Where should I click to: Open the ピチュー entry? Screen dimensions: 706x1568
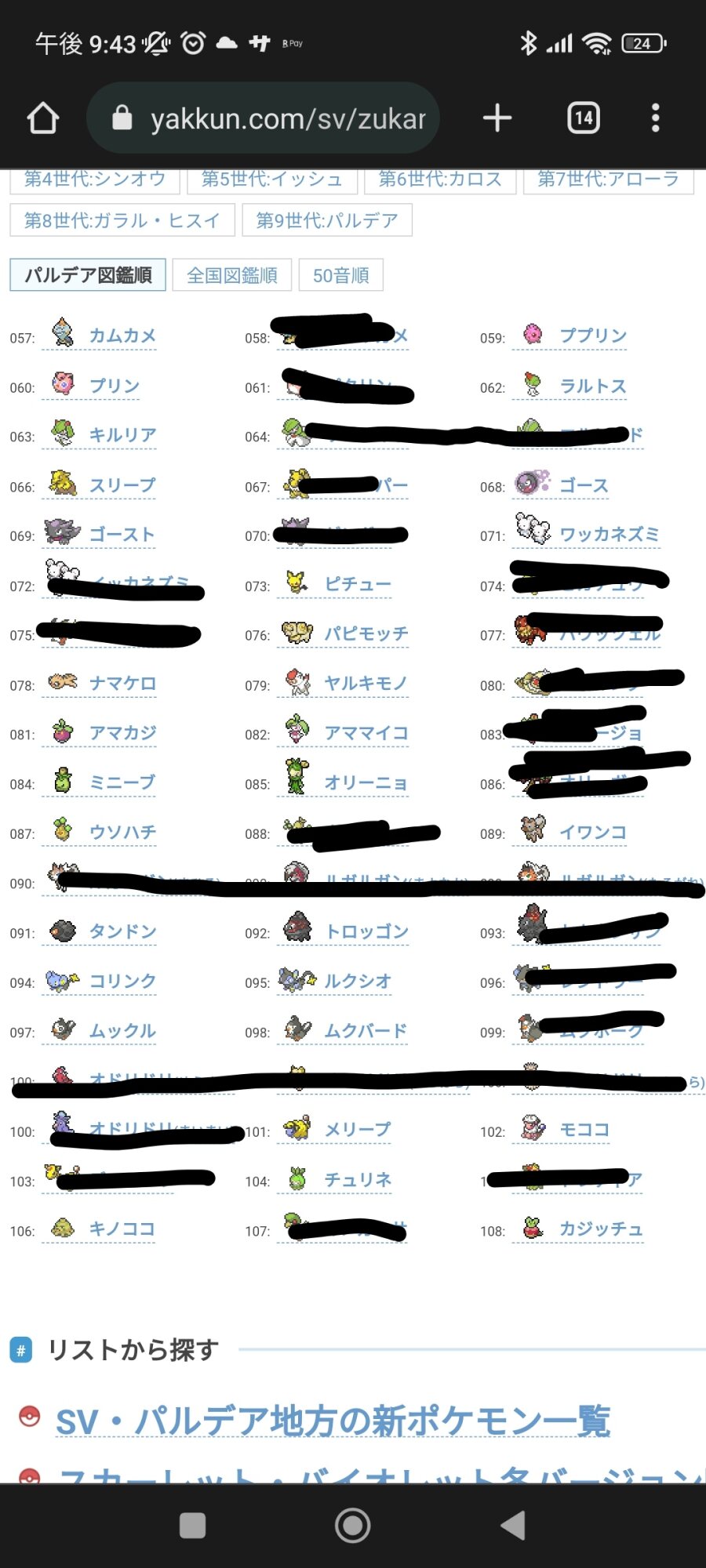pos(358,584)
